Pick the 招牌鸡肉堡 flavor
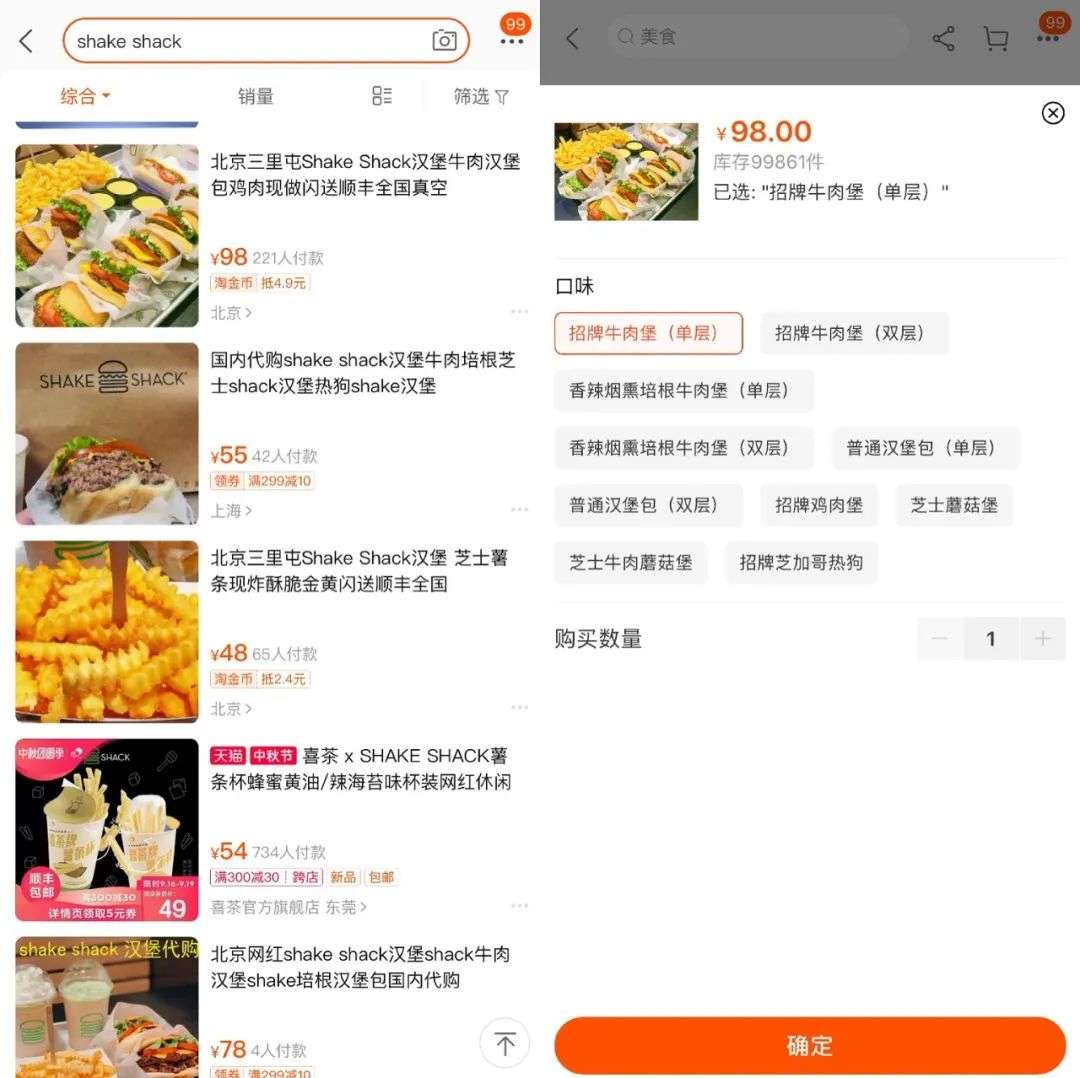The height and width of the screenshot is (1078, 1080). [819, 505]
